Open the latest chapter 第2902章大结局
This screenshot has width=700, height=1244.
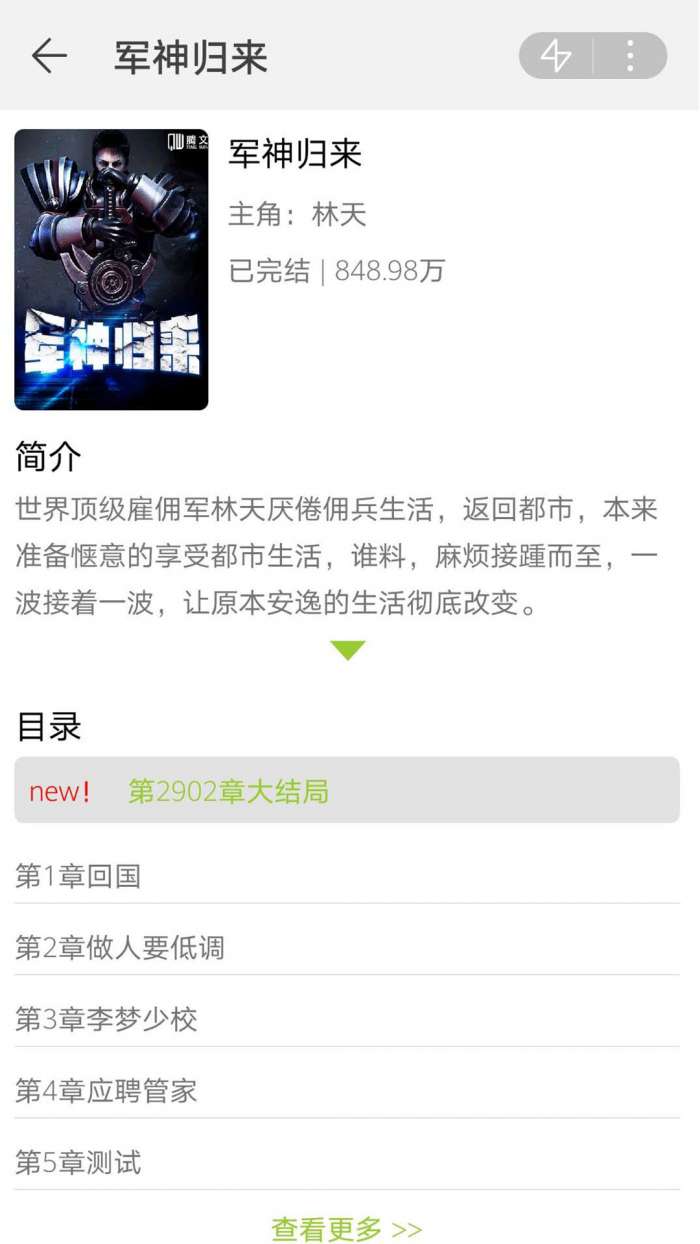[x=346, y=791]
